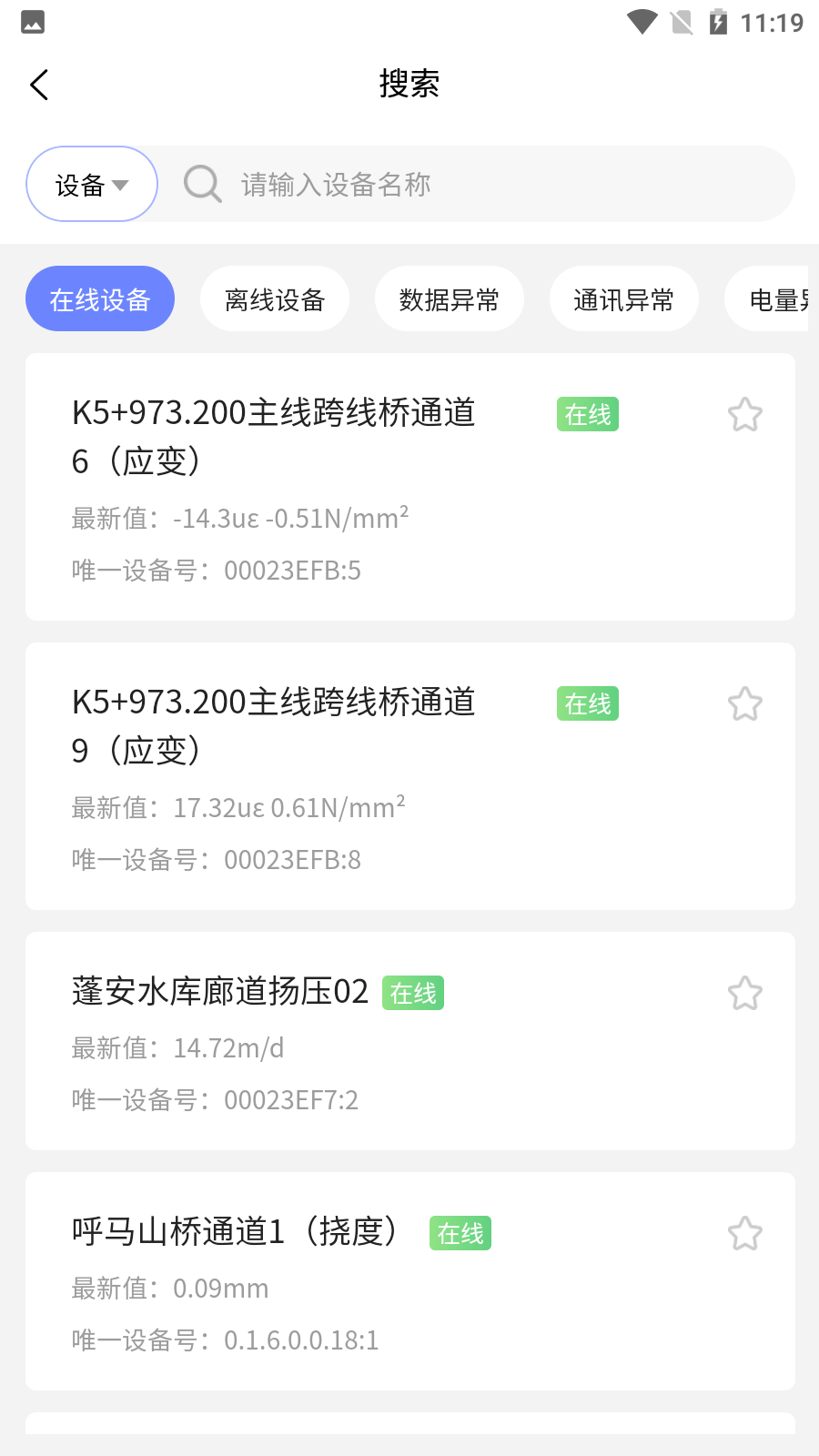The width and height of the screenshot is (819, 1456).
Task: Open K5+973.200主线跨线桥通道9（应变） device card
Action: pos(410,776)
